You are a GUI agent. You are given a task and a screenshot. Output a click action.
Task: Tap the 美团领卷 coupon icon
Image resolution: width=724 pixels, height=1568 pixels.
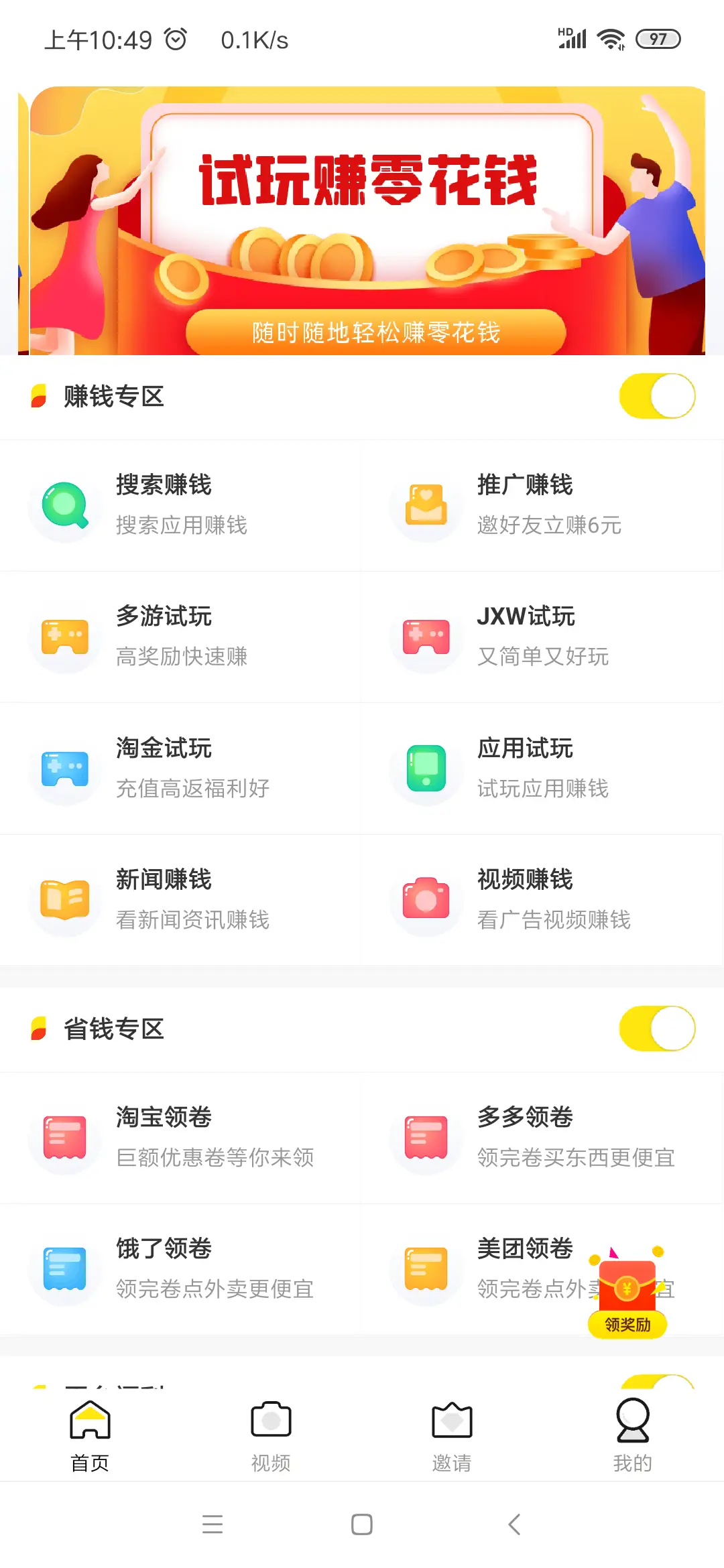tap(427, 1270)
